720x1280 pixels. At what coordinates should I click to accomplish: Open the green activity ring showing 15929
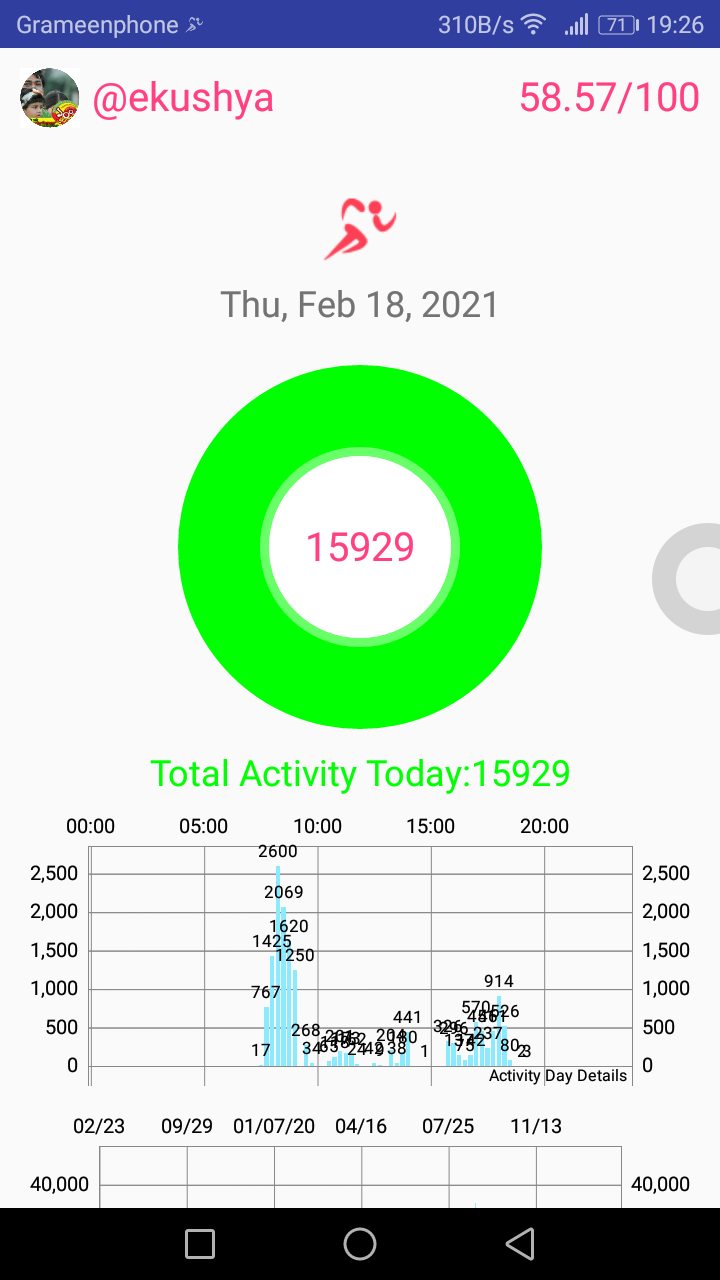click(360, 547)
